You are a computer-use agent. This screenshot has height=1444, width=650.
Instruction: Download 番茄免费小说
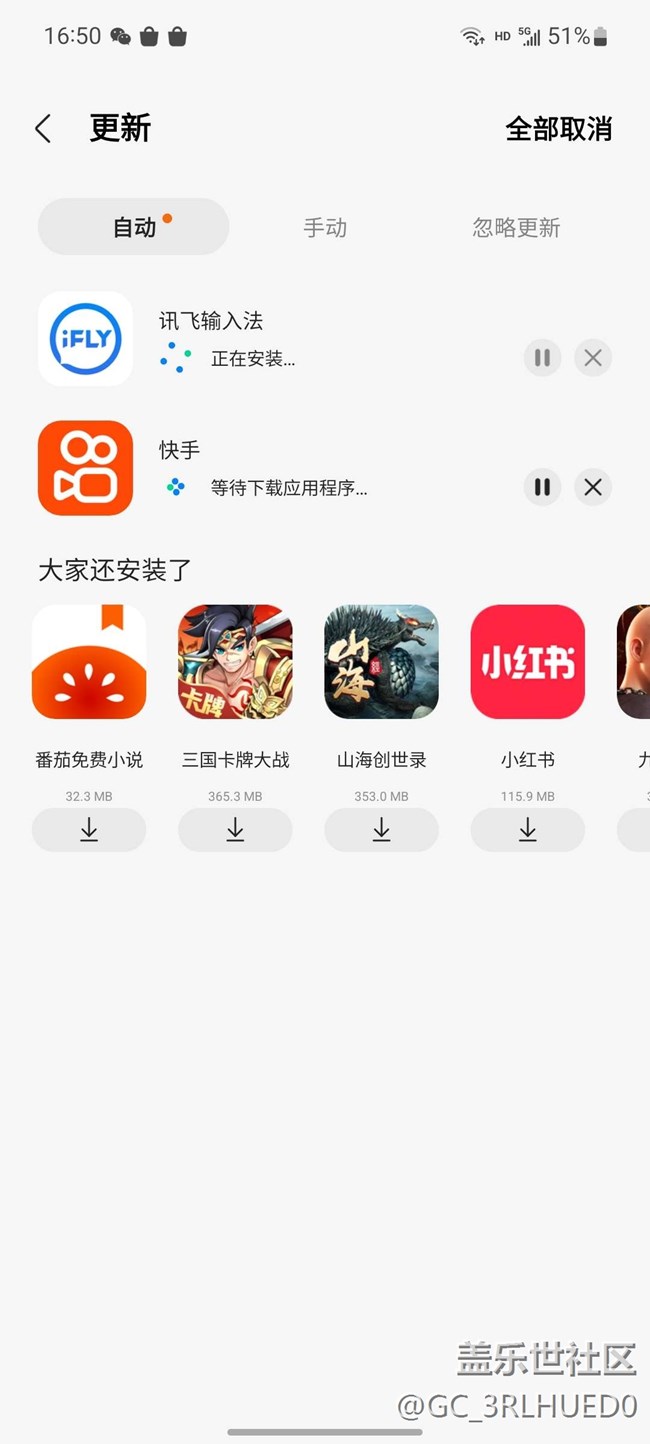pos(89,830)
